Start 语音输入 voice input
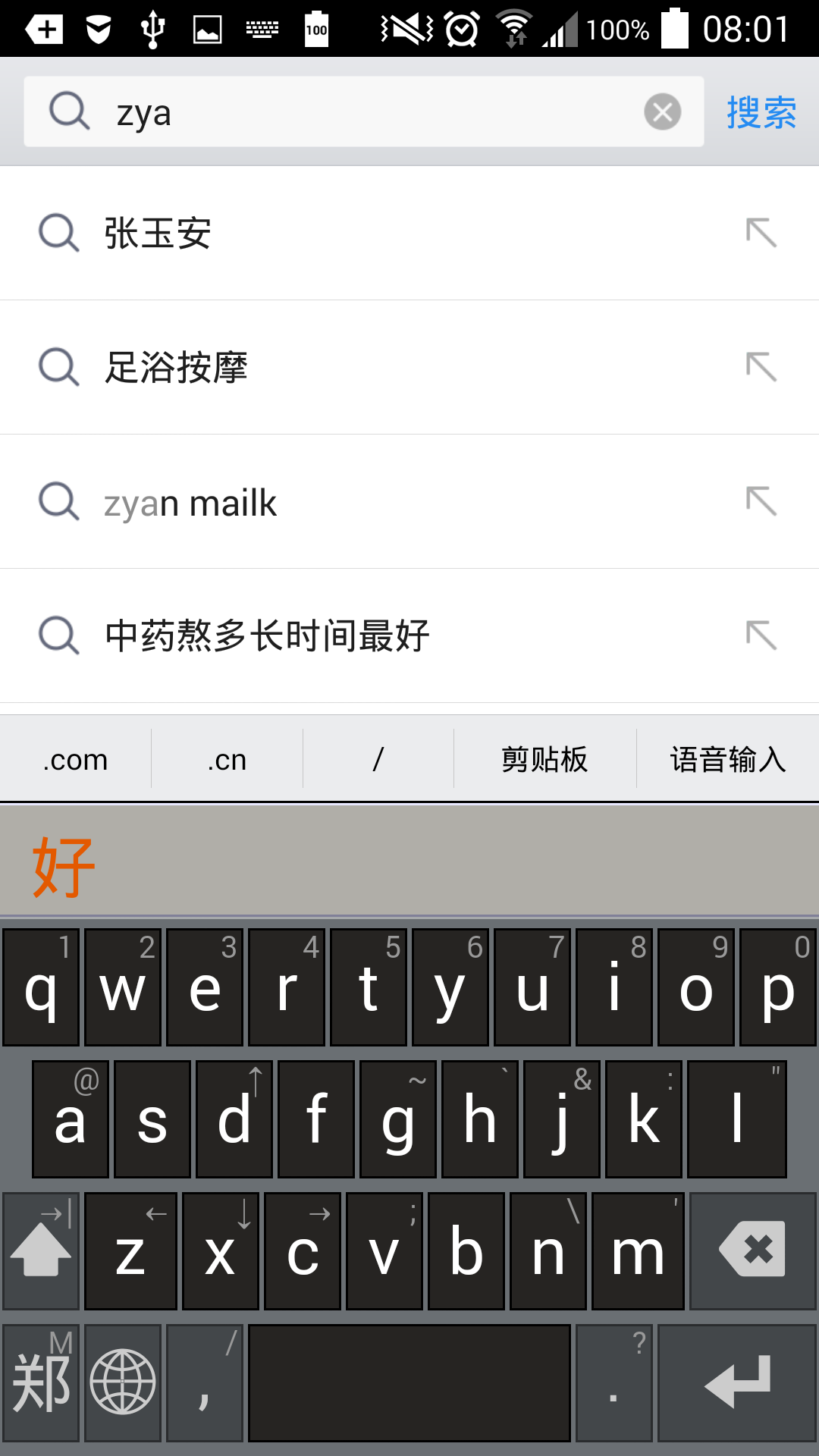The width and height of the screenshot is (819, 1456). tap(728, 759)
